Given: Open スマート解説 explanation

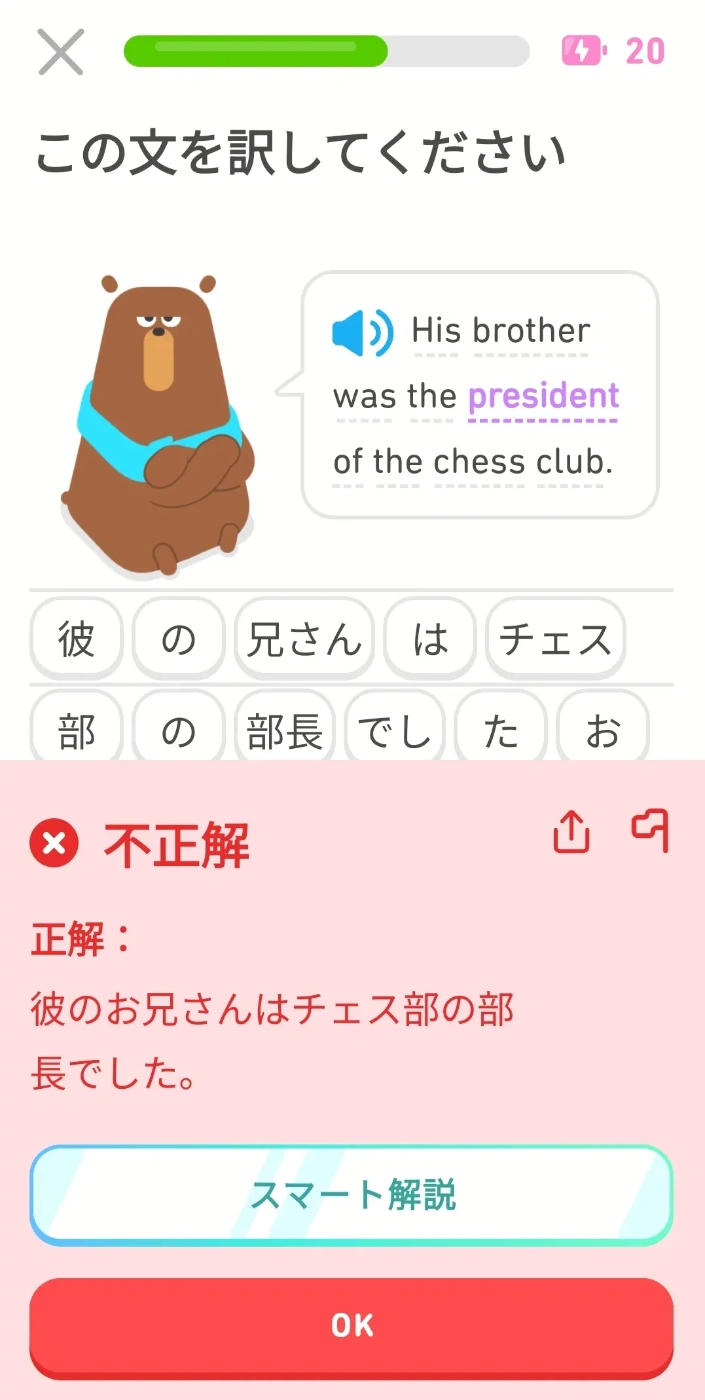Looking at the screenshot, I should coord(351,1195).
